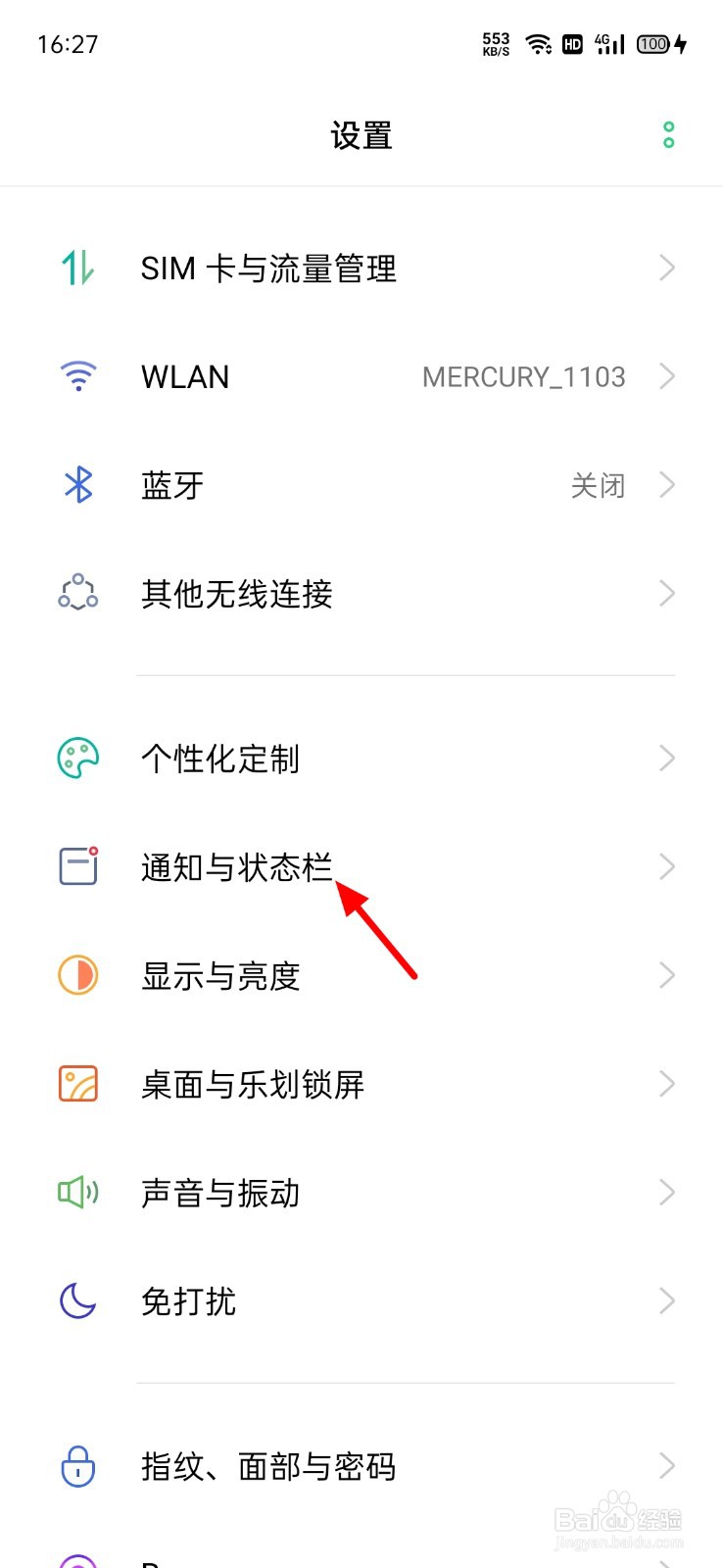
Task: Click the 个性化定制 palette icon
Action: pos(77,758)
